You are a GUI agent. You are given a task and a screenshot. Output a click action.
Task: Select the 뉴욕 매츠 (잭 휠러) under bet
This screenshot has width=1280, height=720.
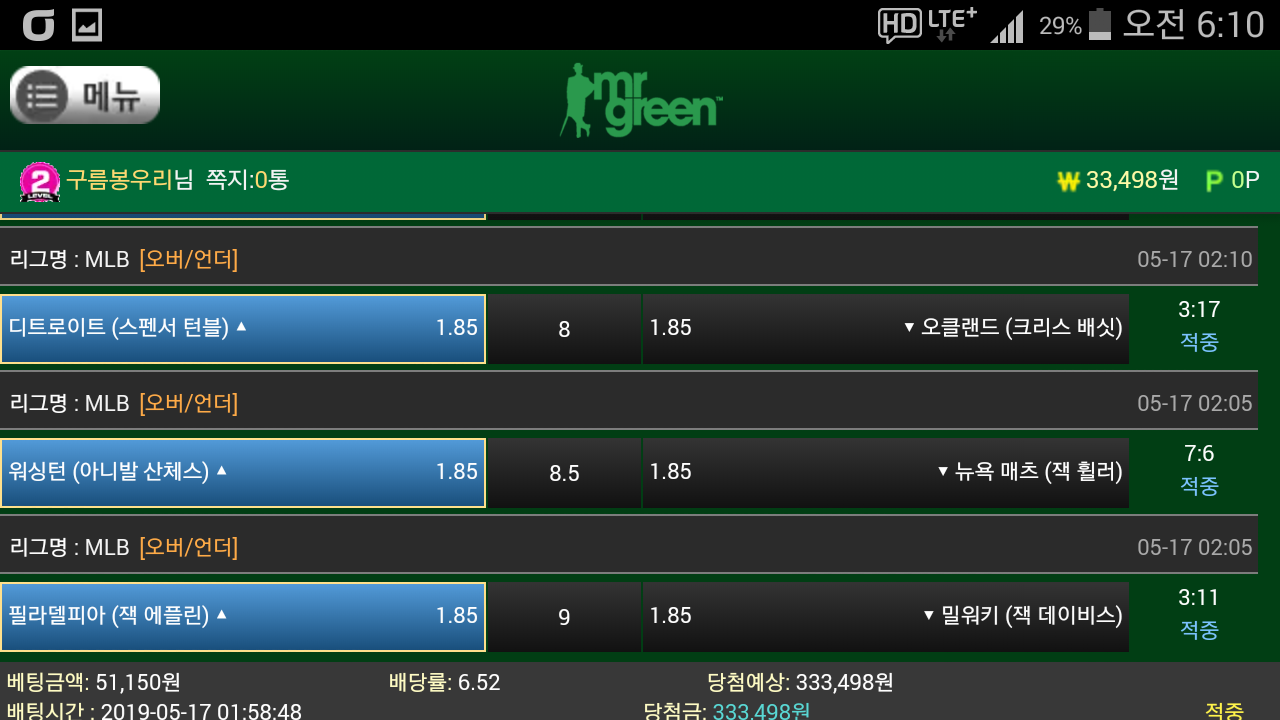pyautogui.click(x=885, y=472)
